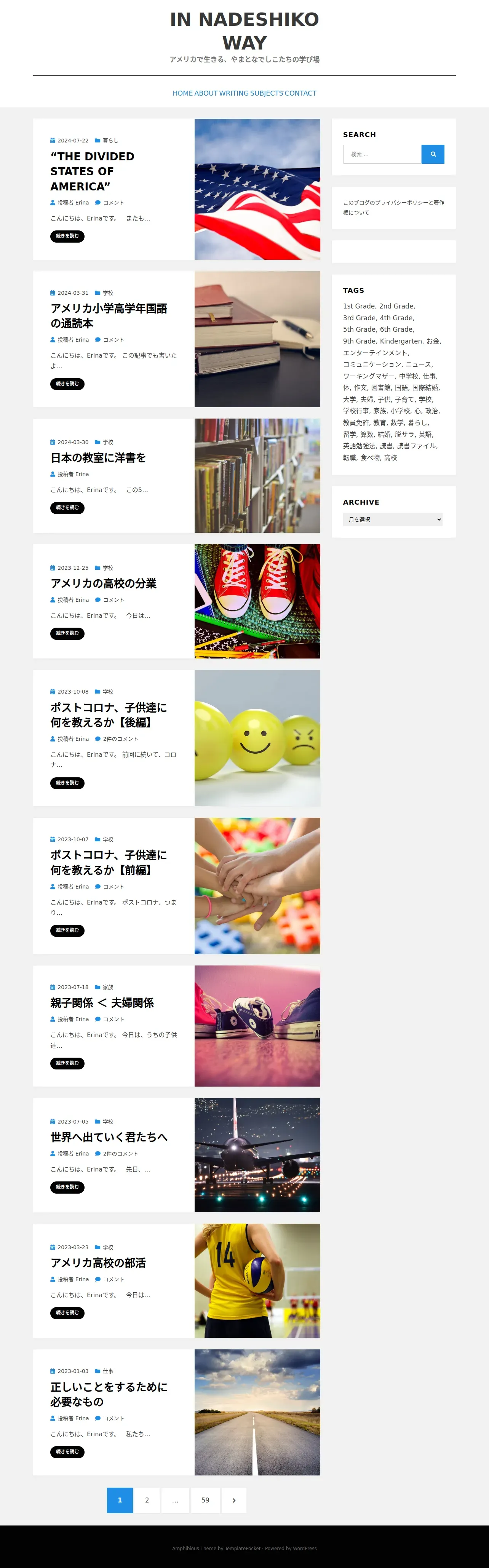The image size is (489, 1568).
Task: Expand the archive month dropdown
Action: click(393, 519)
